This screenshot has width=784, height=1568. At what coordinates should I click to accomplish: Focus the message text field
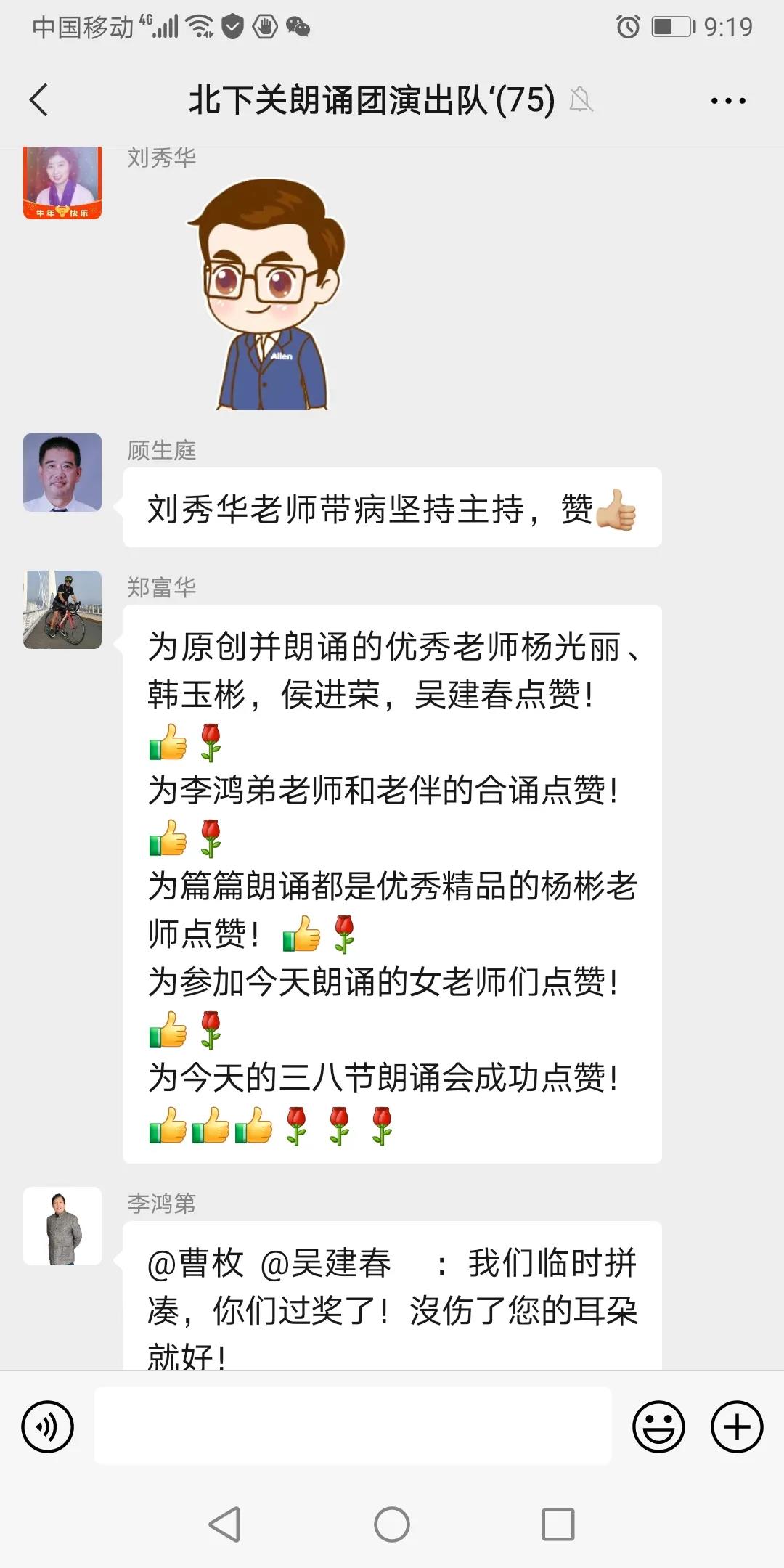click(353, 1426)
